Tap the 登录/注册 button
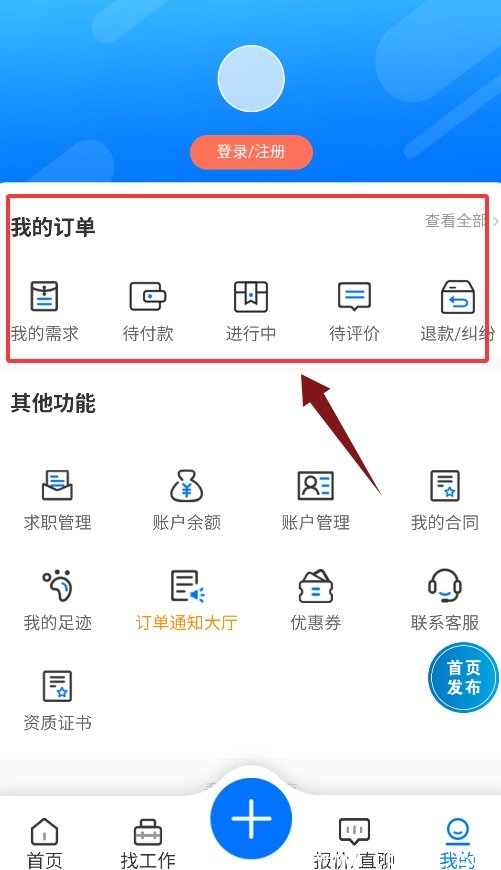This screenshot has height=870, width=501. (x=251, y=152)
